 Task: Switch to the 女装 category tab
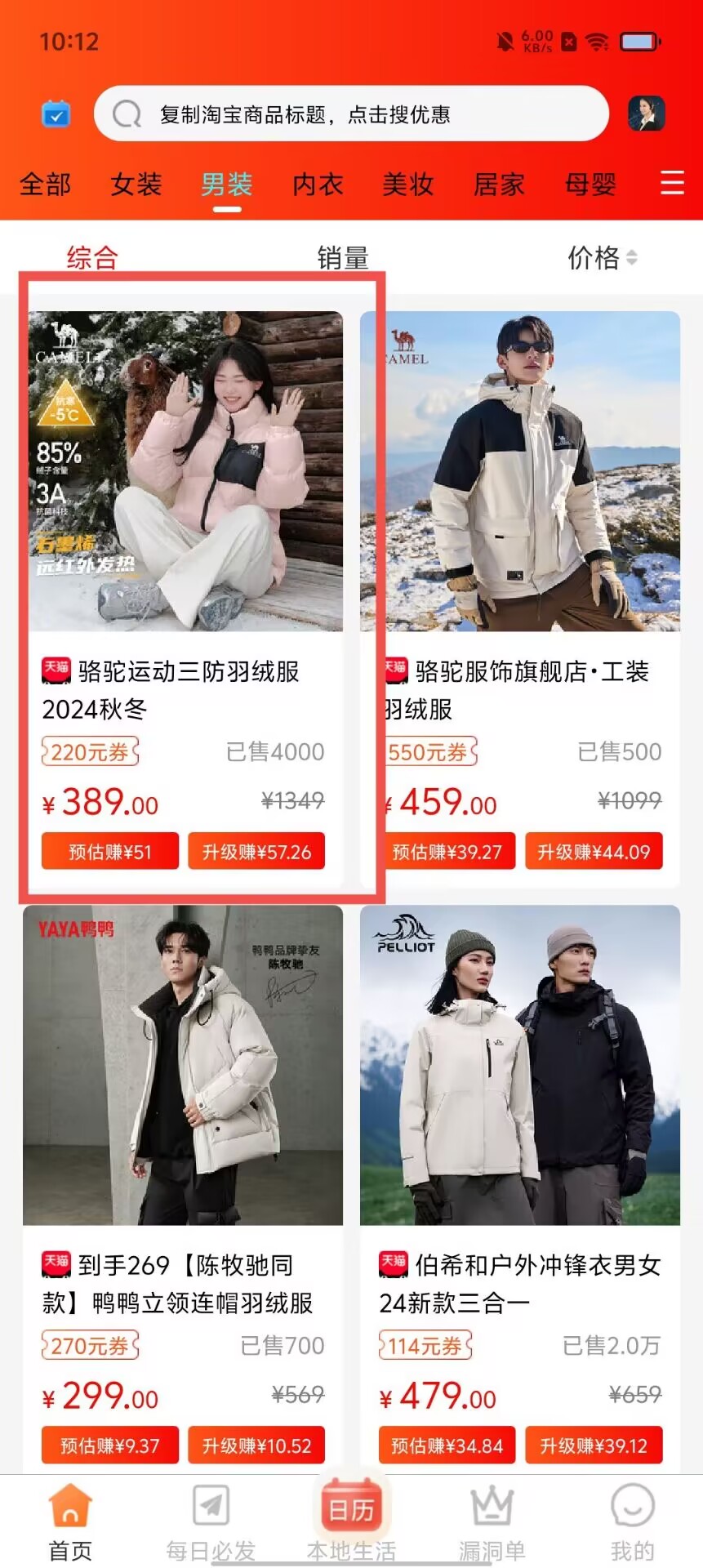(x=136, y=185)
